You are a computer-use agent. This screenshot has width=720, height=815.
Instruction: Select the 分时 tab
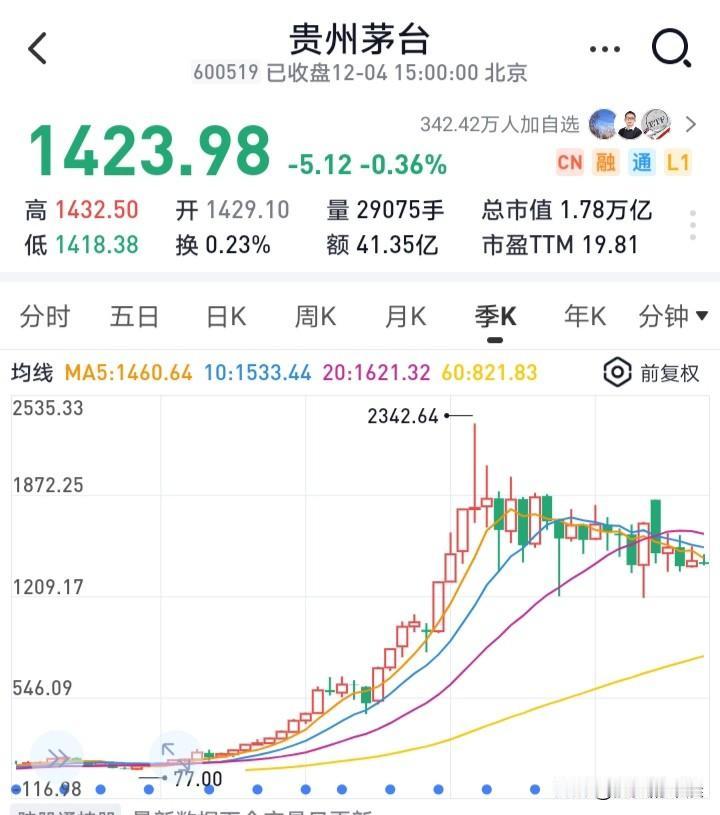(x=46, y=316)
